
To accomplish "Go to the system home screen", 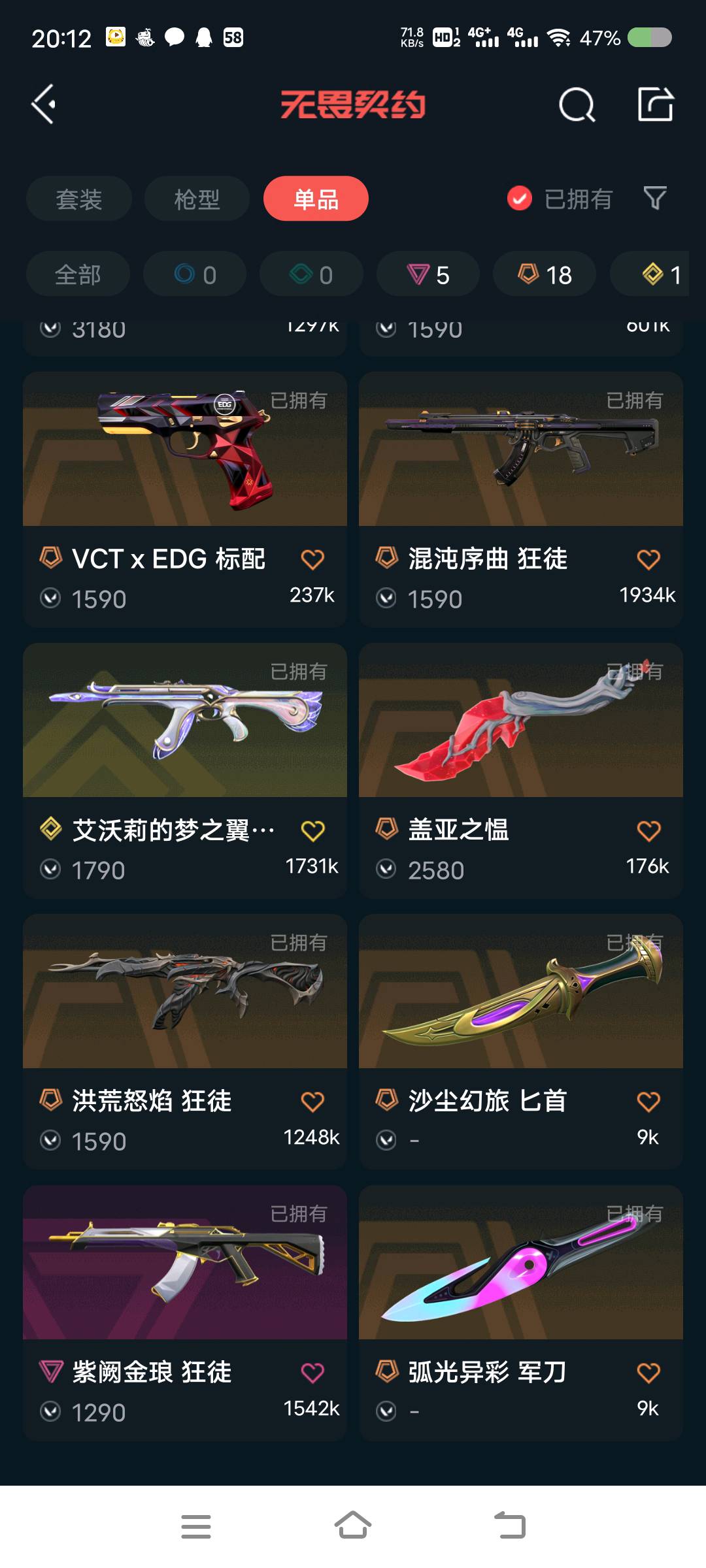I will tap(353, 1526).
